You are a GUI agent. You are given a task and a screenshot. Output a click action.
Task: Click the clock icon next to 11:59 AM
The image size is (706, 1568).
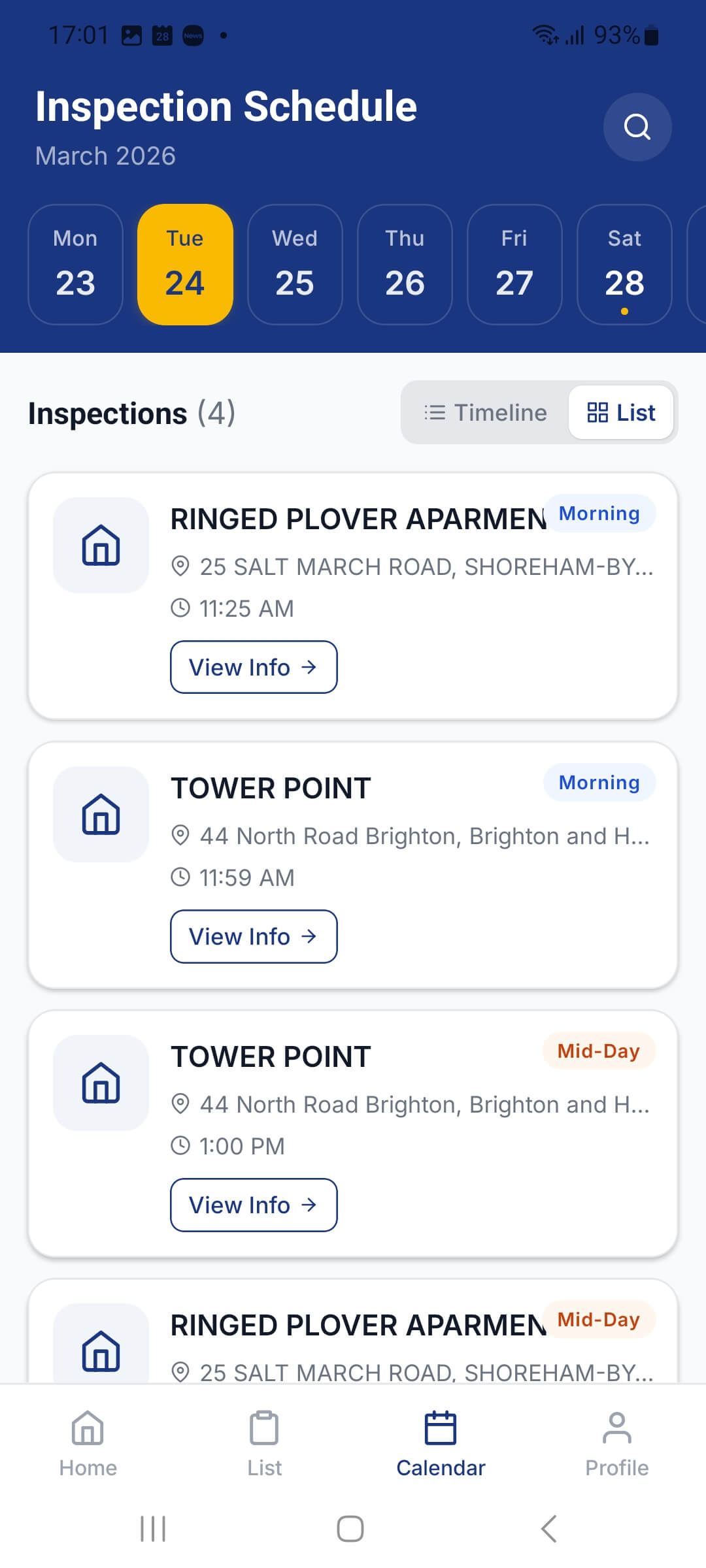click(180, 877)
